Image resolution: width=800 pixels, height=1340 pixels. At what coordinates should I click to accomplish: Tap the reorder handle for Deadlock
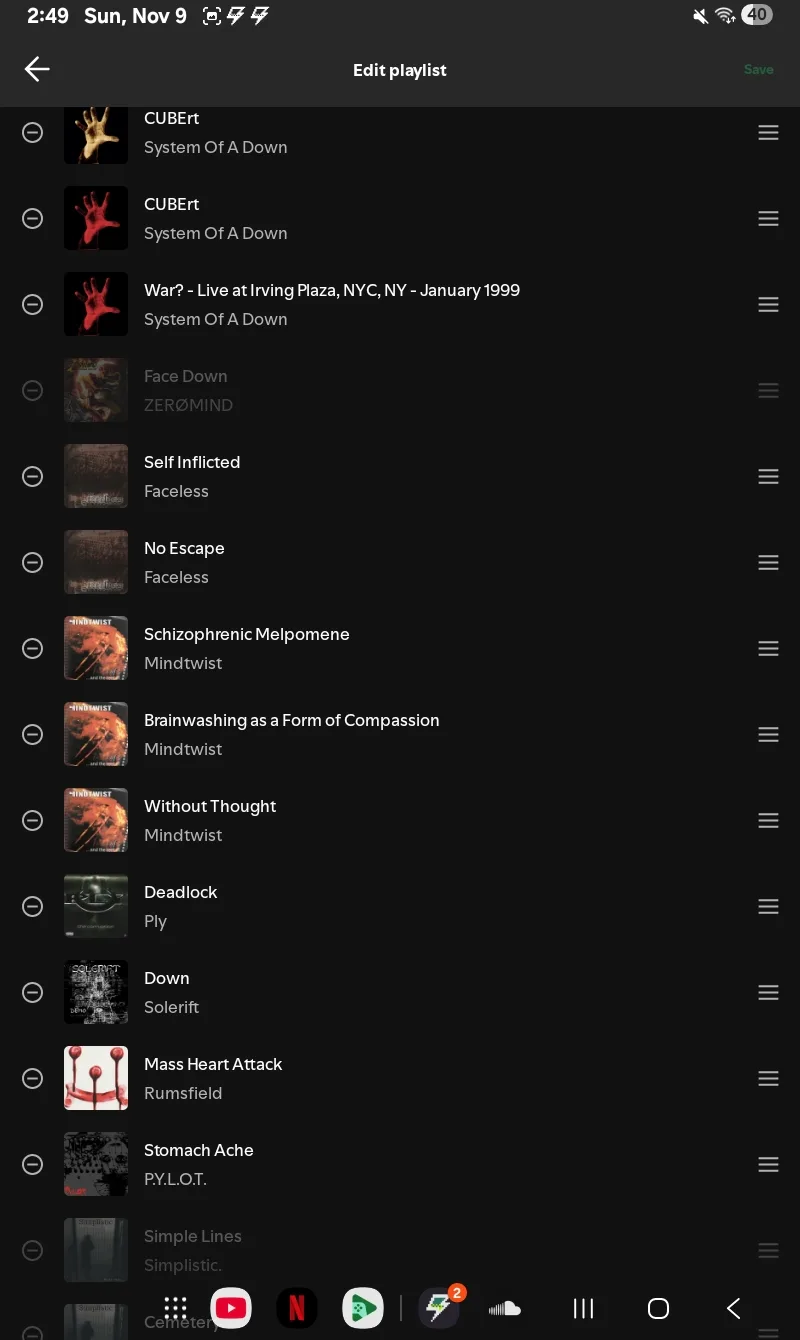768,906
